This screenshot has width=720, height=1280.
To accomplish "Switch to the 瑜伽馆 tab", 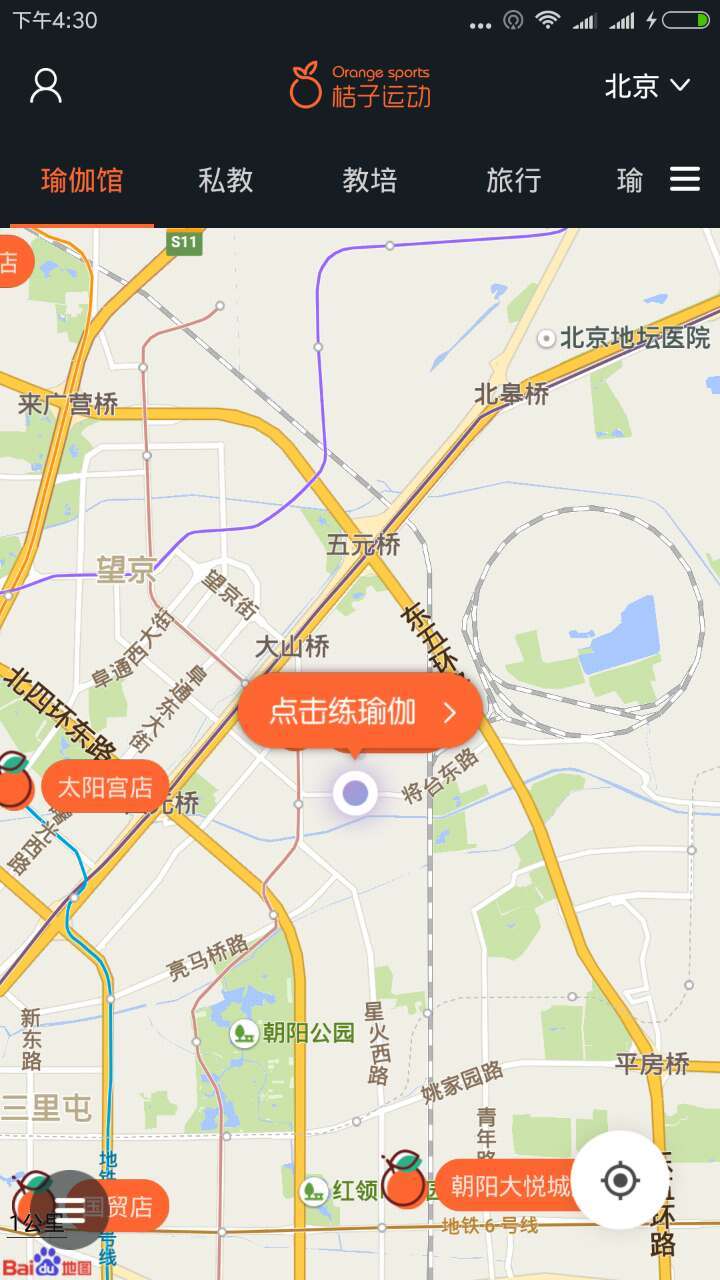I will [82, 180].
